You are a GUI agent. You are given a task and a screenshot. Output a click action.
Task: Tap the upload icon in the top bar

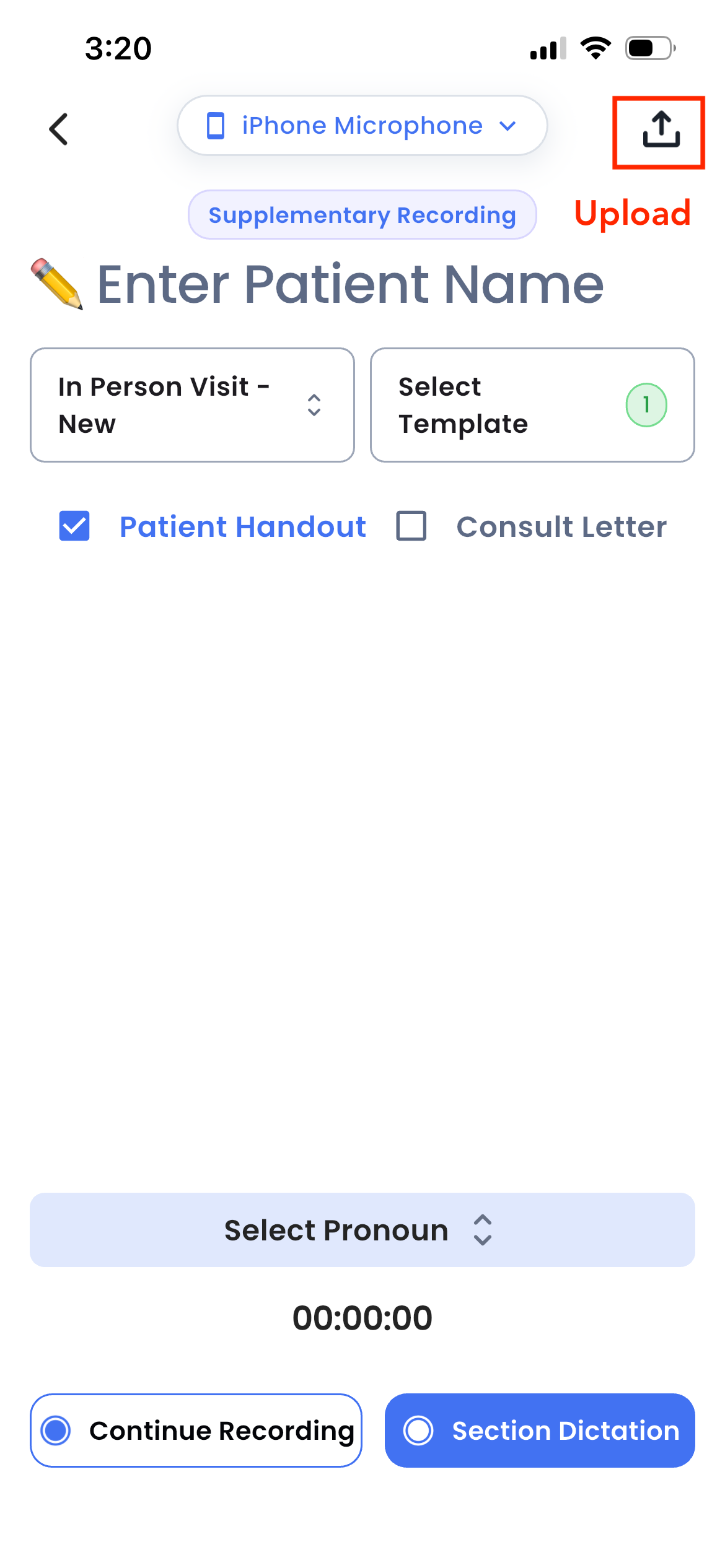point(661,129)
